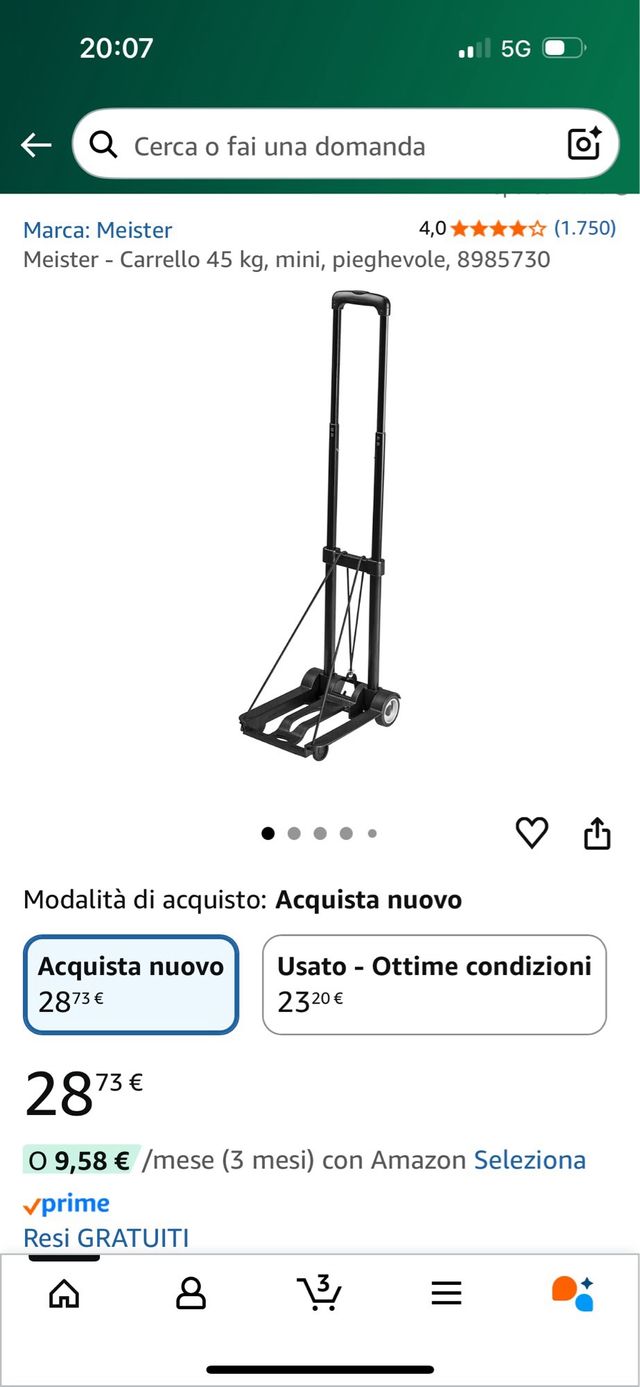Viewport: 640px width, 1387px height.
Task: Open the camera lens search icon
Action: point(583,145)
